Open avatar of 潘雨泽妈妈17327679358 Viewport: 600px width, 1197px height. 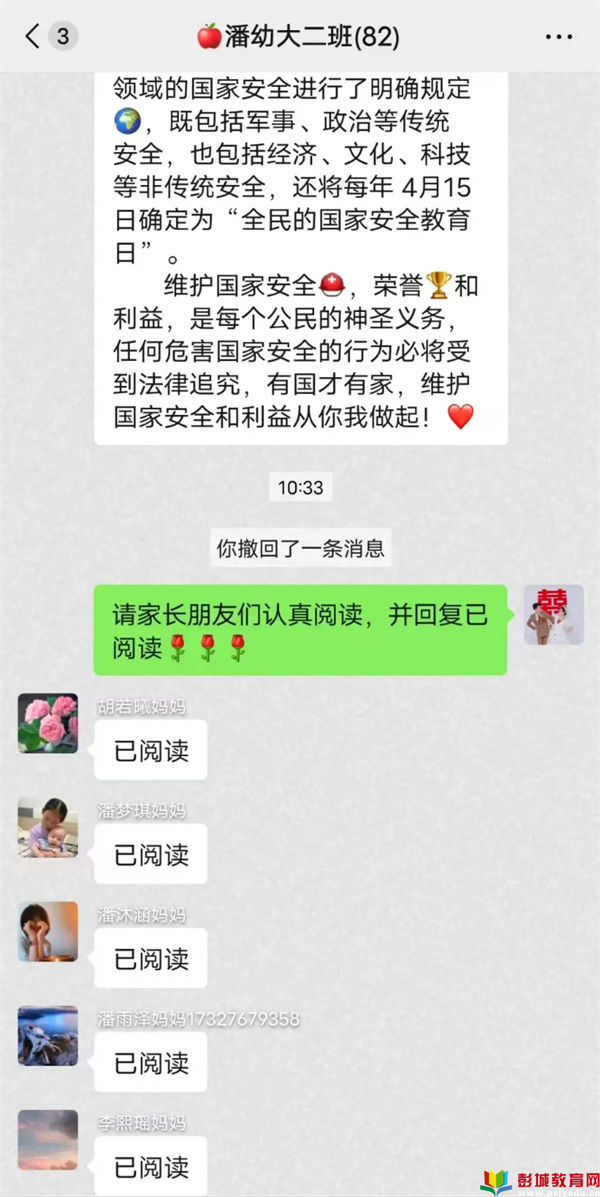click(48, 1036)
